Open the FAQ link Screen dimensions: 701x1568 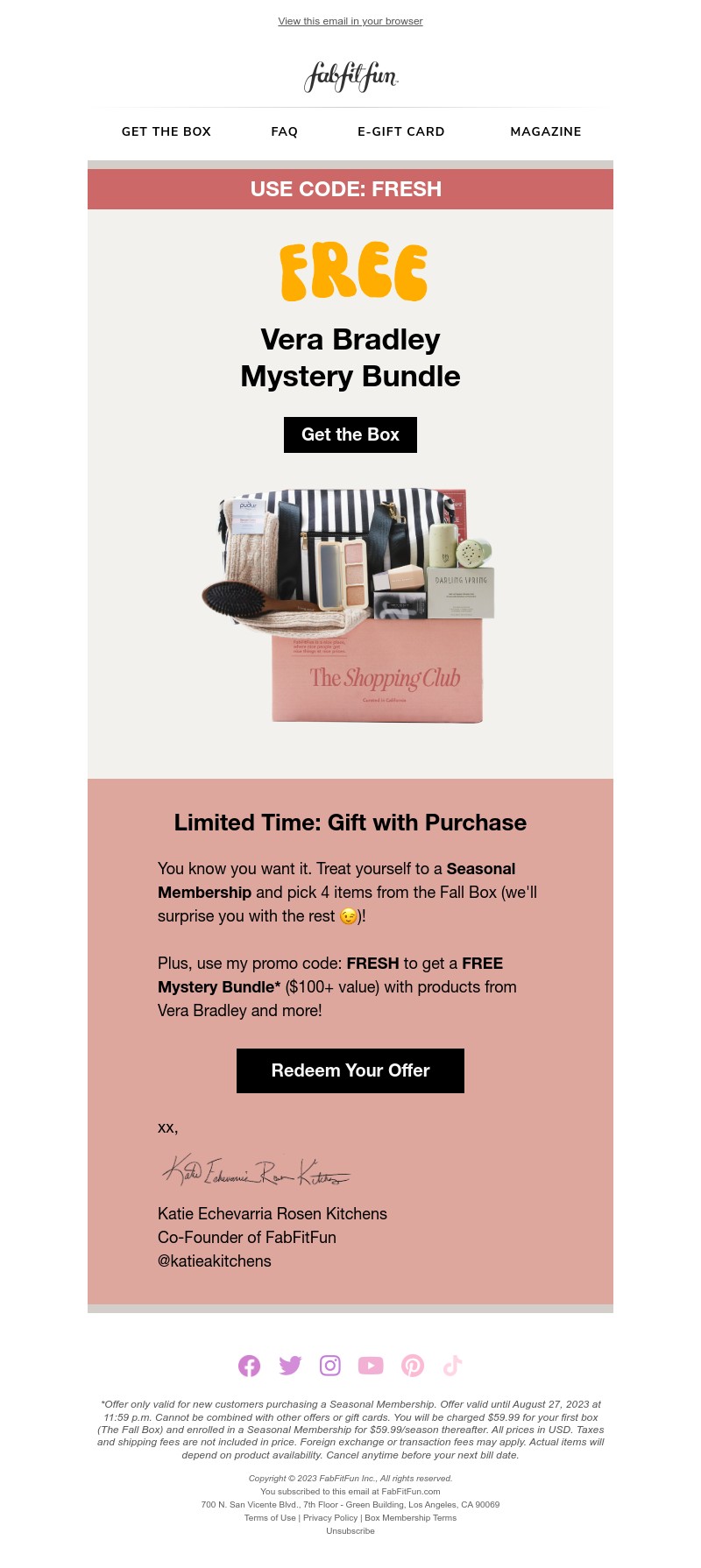click(x=284, y=131)
